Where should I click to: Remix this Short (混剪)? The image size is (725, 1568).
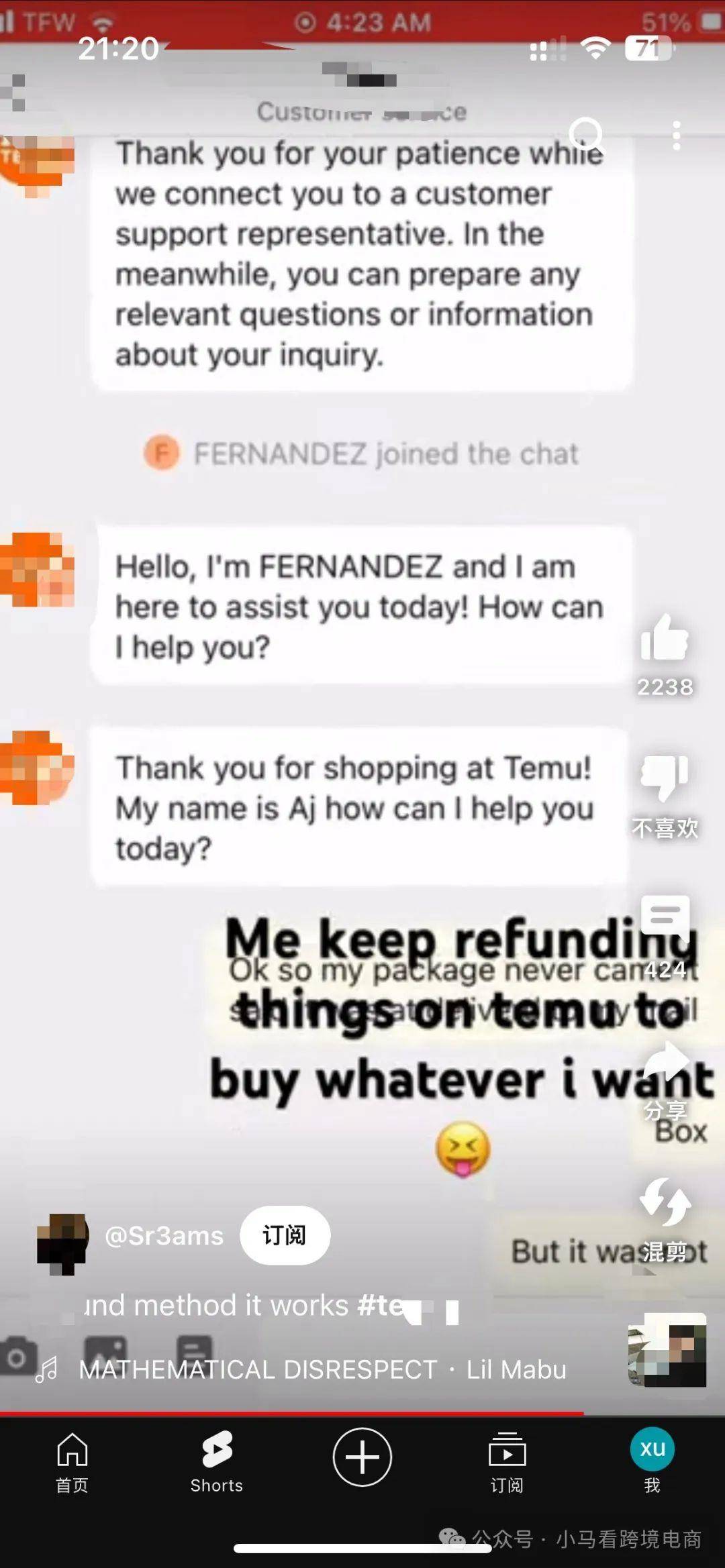(x=665, y=1202)
